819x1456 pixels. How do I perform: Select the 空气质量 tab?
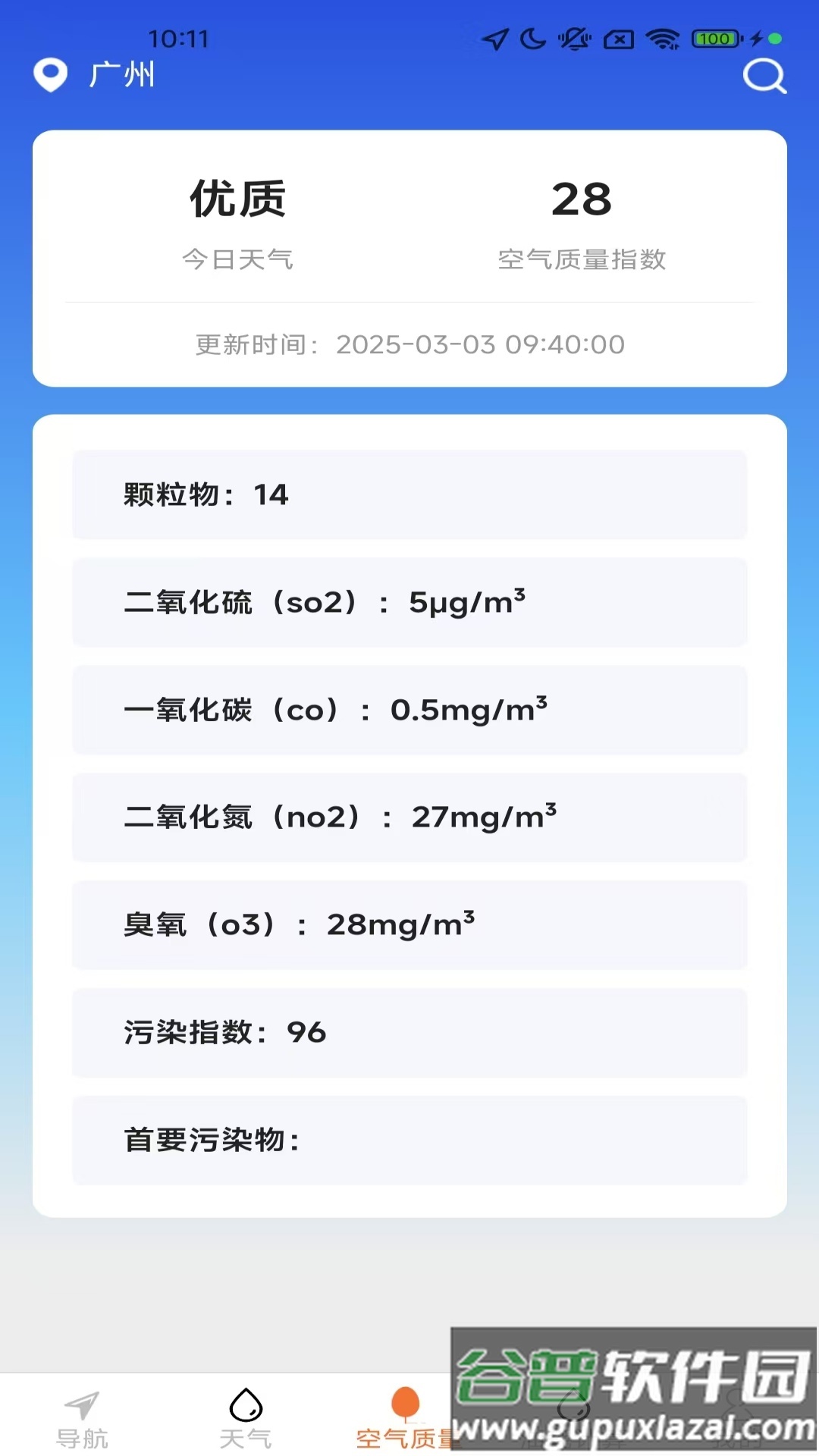406,1436
